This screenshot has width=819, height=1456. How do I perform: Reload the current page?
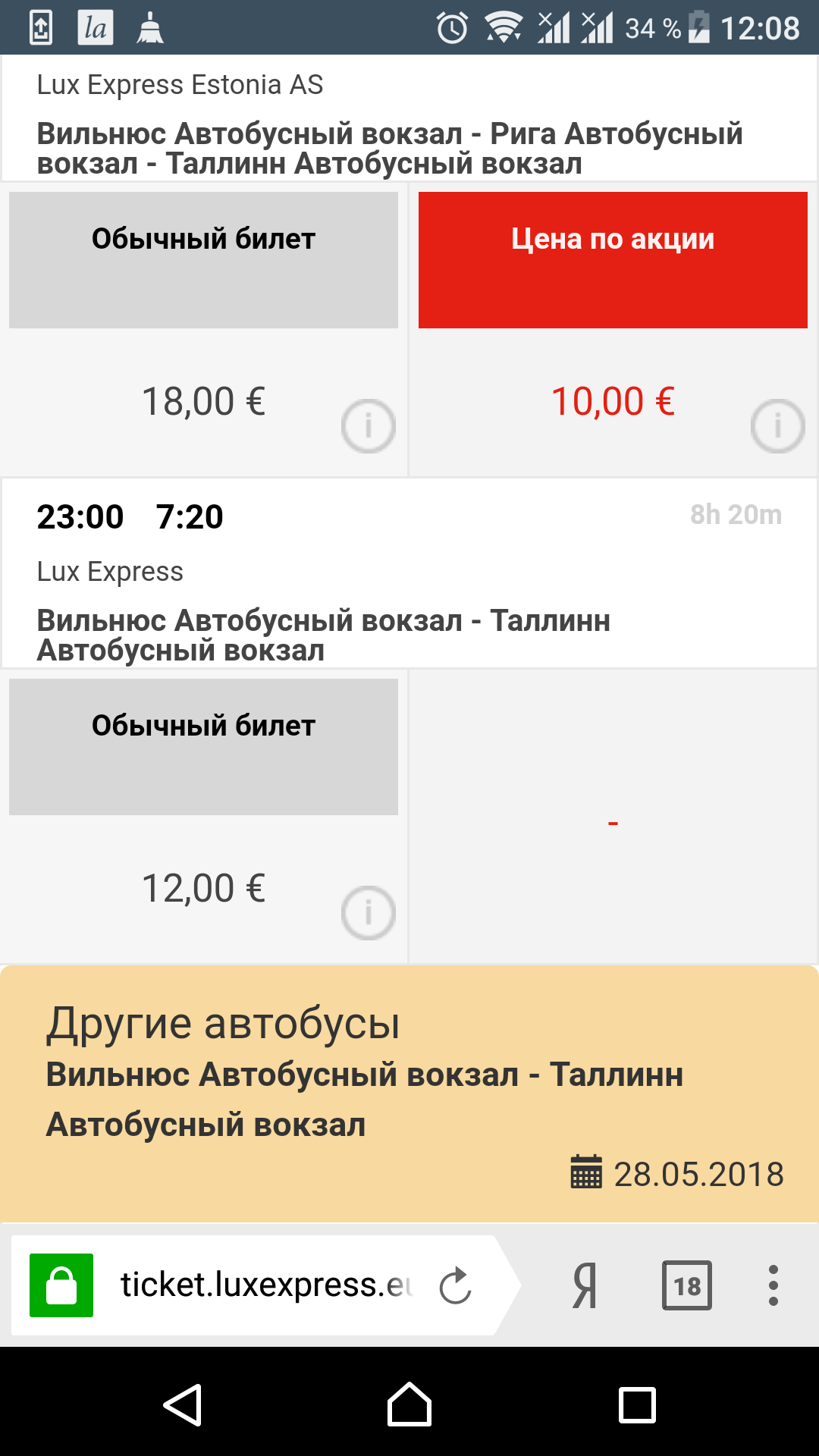[x=456, y=1285]
